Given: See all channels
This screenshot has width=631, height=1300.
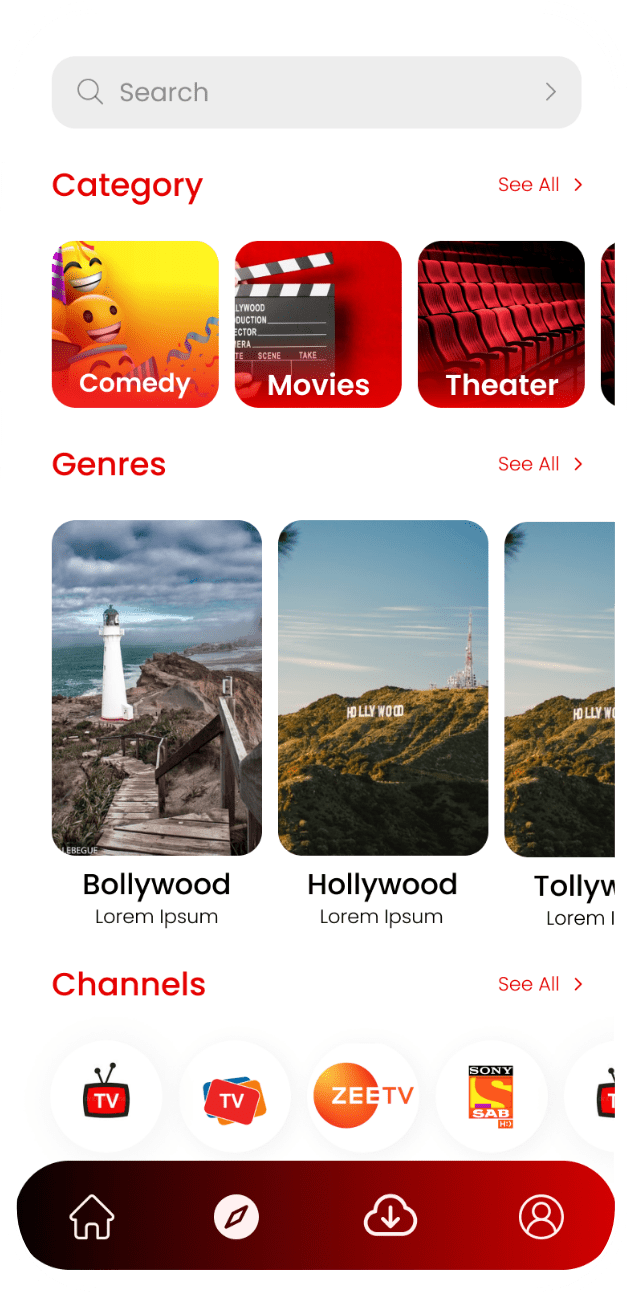Looking at the screenshot, I should (x=540, y=984).
